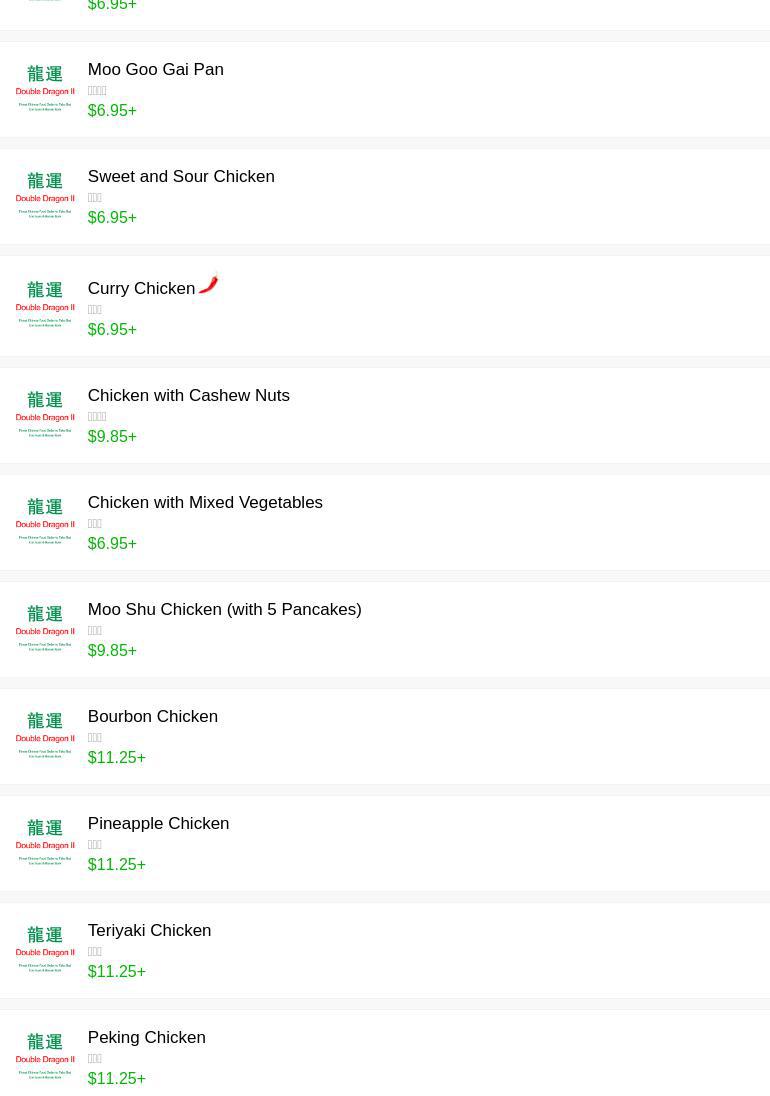Image resolution: width=770 pixels, height=1096 pixels.
Task: Choose Pineapple Chicken
Action: pos(158,824)
